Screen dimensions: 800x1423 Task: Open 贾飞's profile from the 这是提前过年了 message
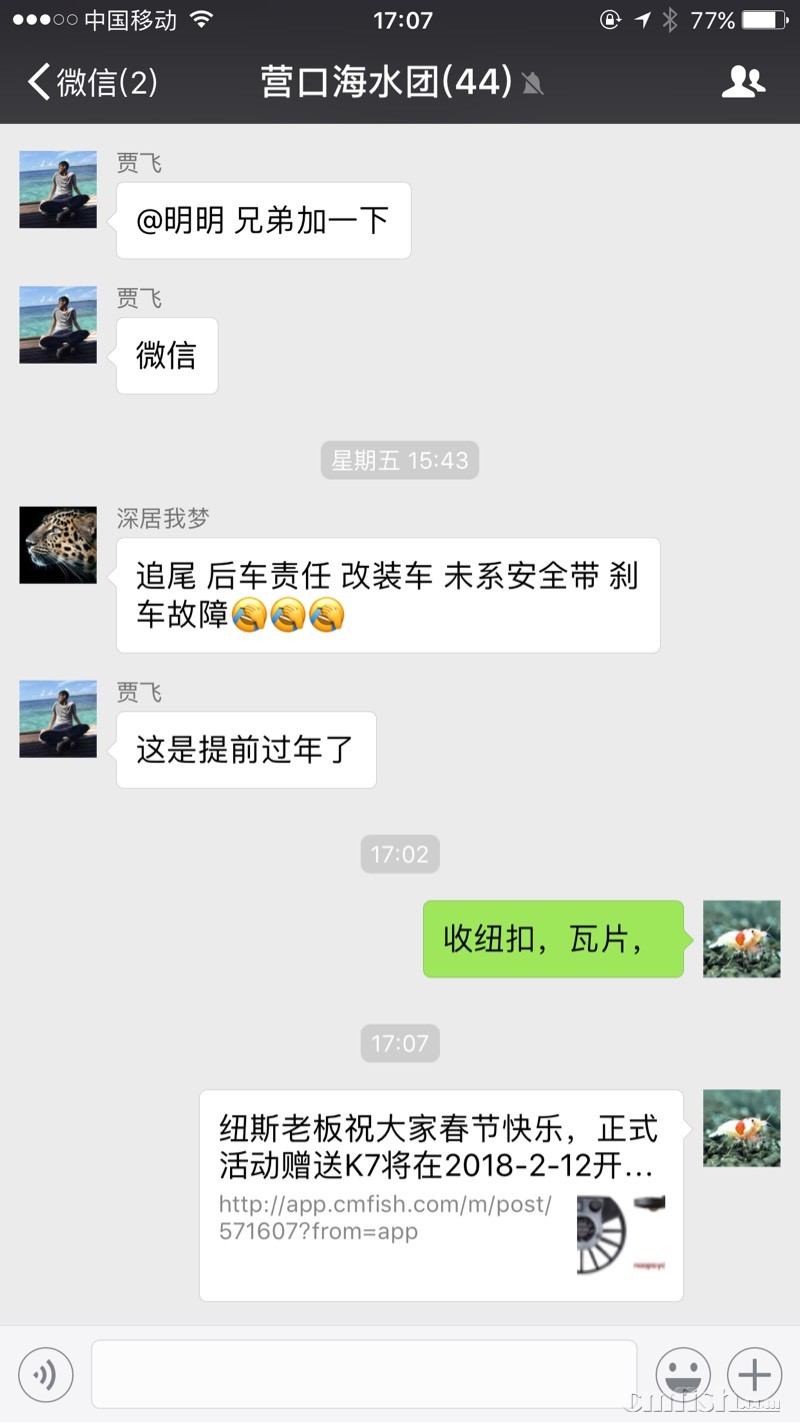point(58,719)
